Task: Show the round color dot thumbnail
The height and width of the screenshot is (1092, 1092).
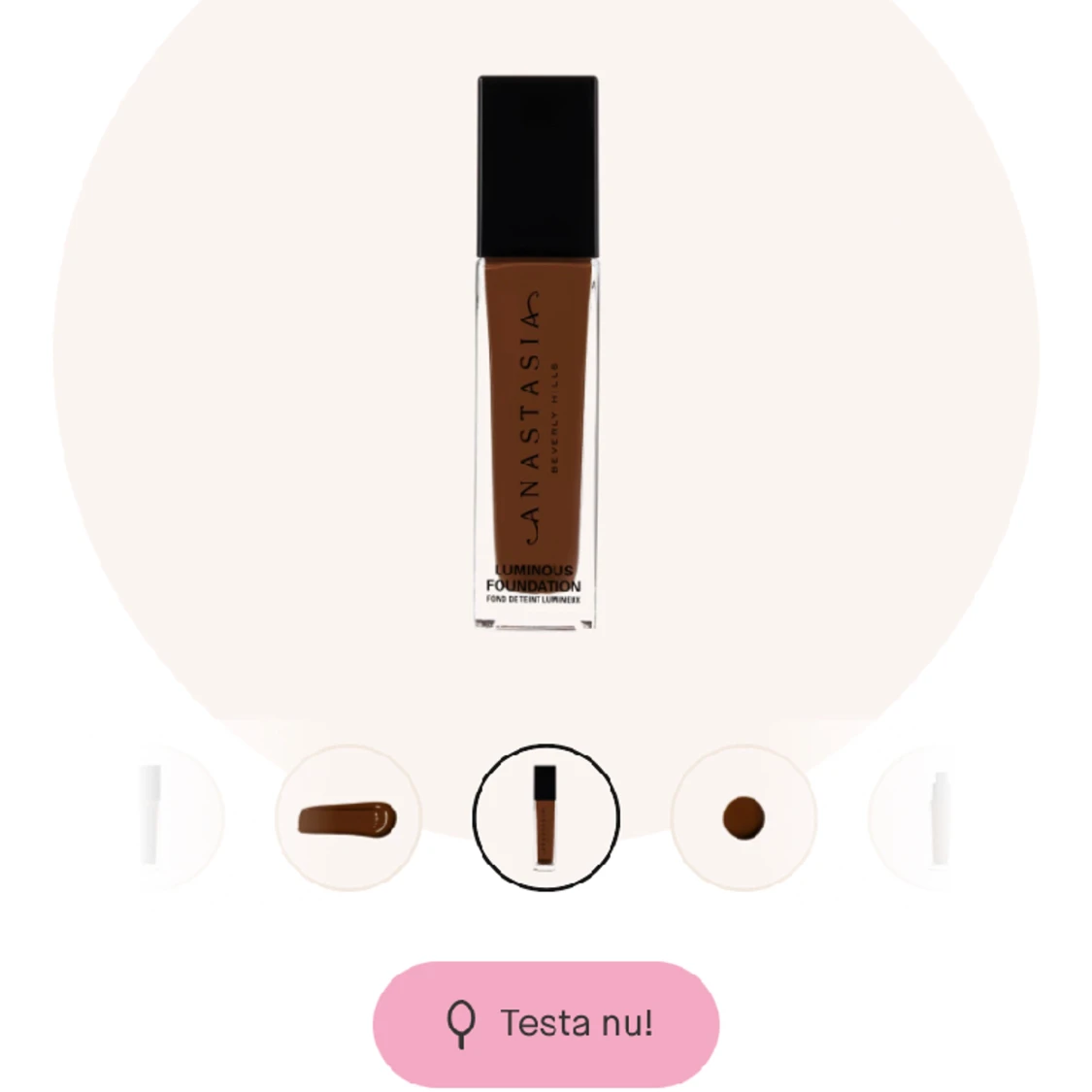Action: [x=744, y=818]
